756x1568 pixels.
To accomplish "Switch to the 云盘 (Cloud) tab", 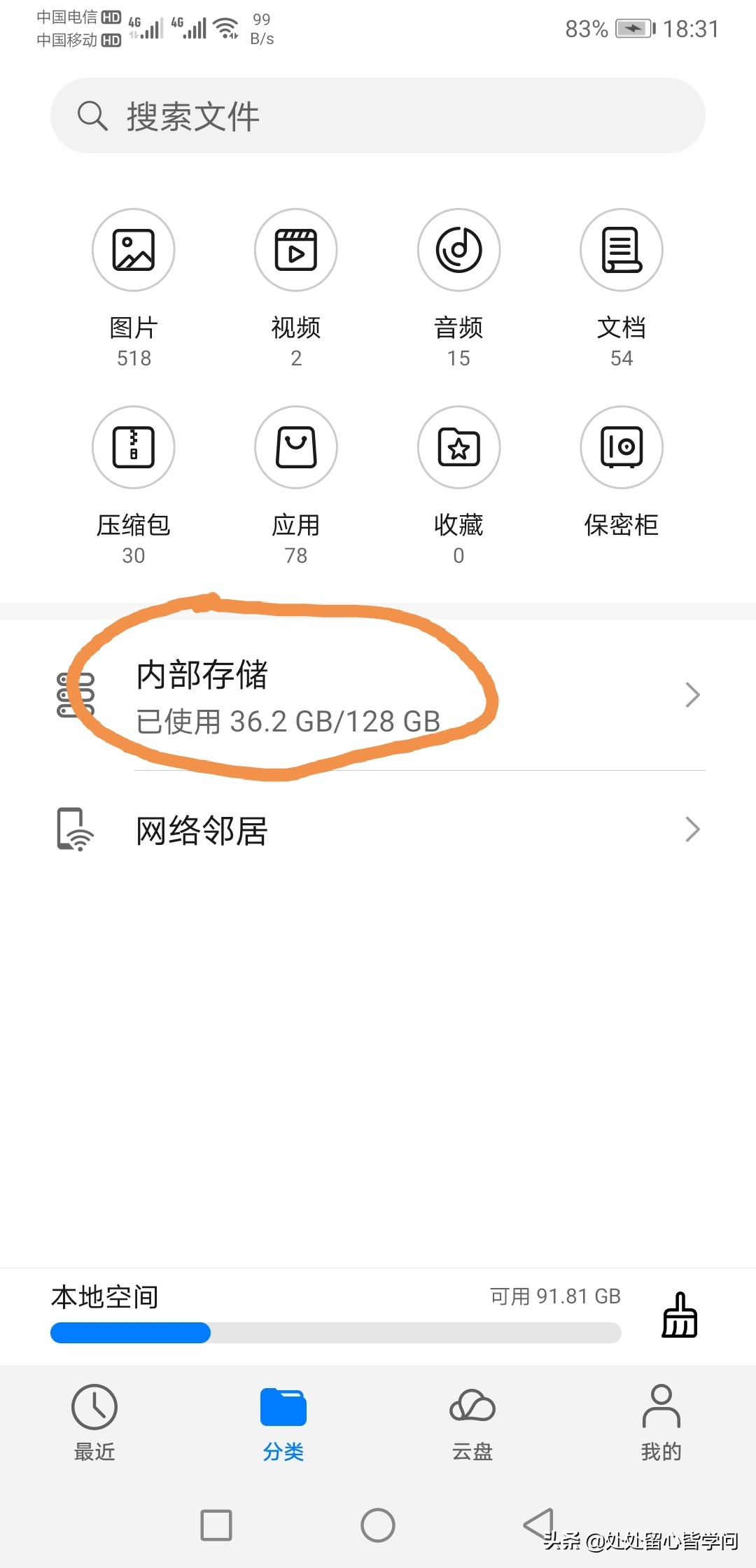I will (471, 1421).
